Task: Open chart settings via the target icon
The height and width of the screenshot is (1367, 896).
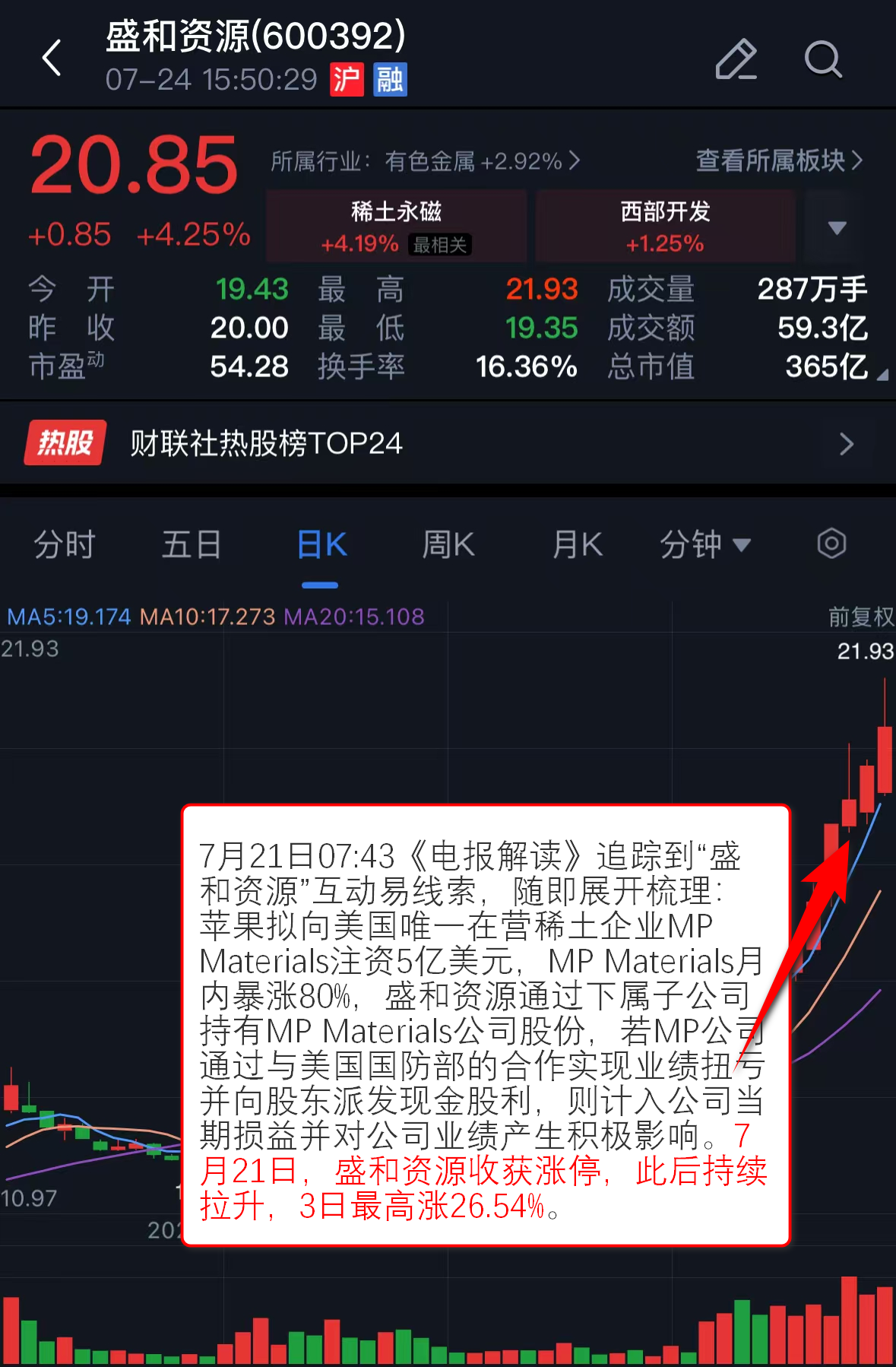Action: [831, 544]
